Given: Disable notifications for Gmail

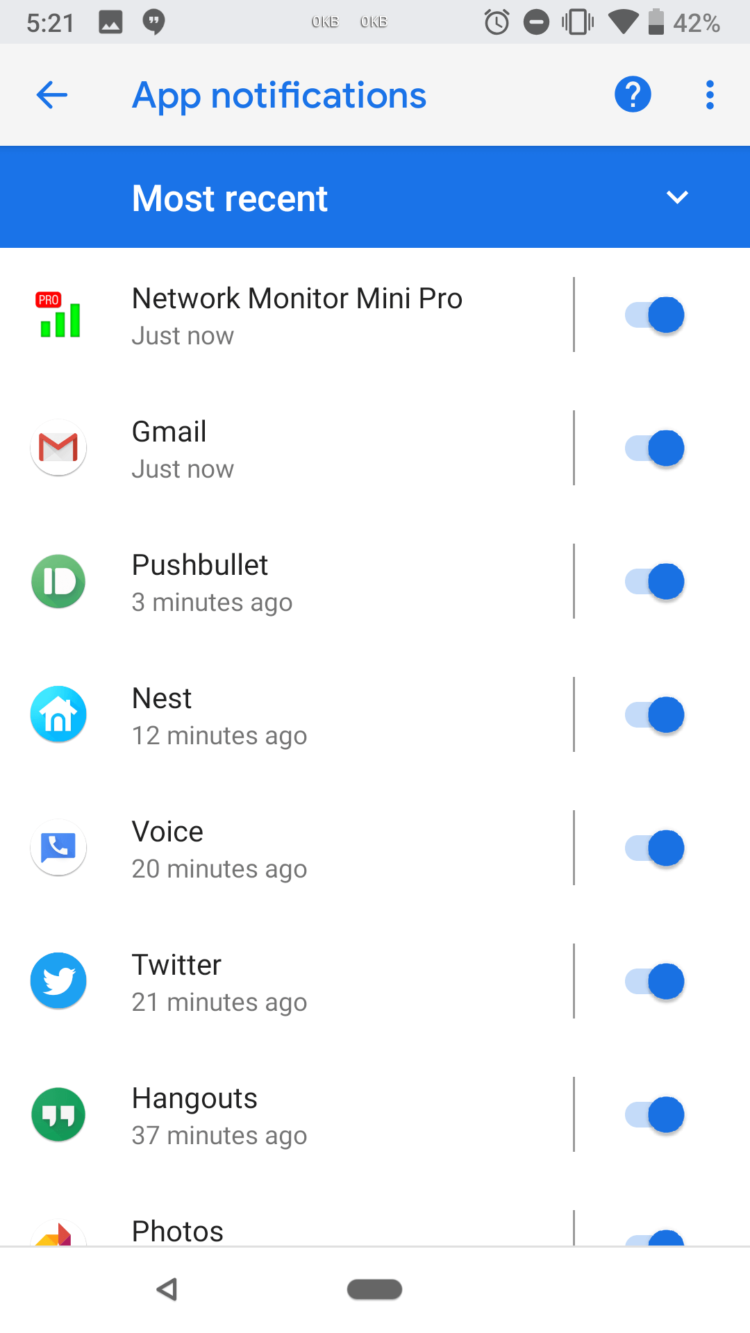Looking at the screenshot, I should 653,448.
